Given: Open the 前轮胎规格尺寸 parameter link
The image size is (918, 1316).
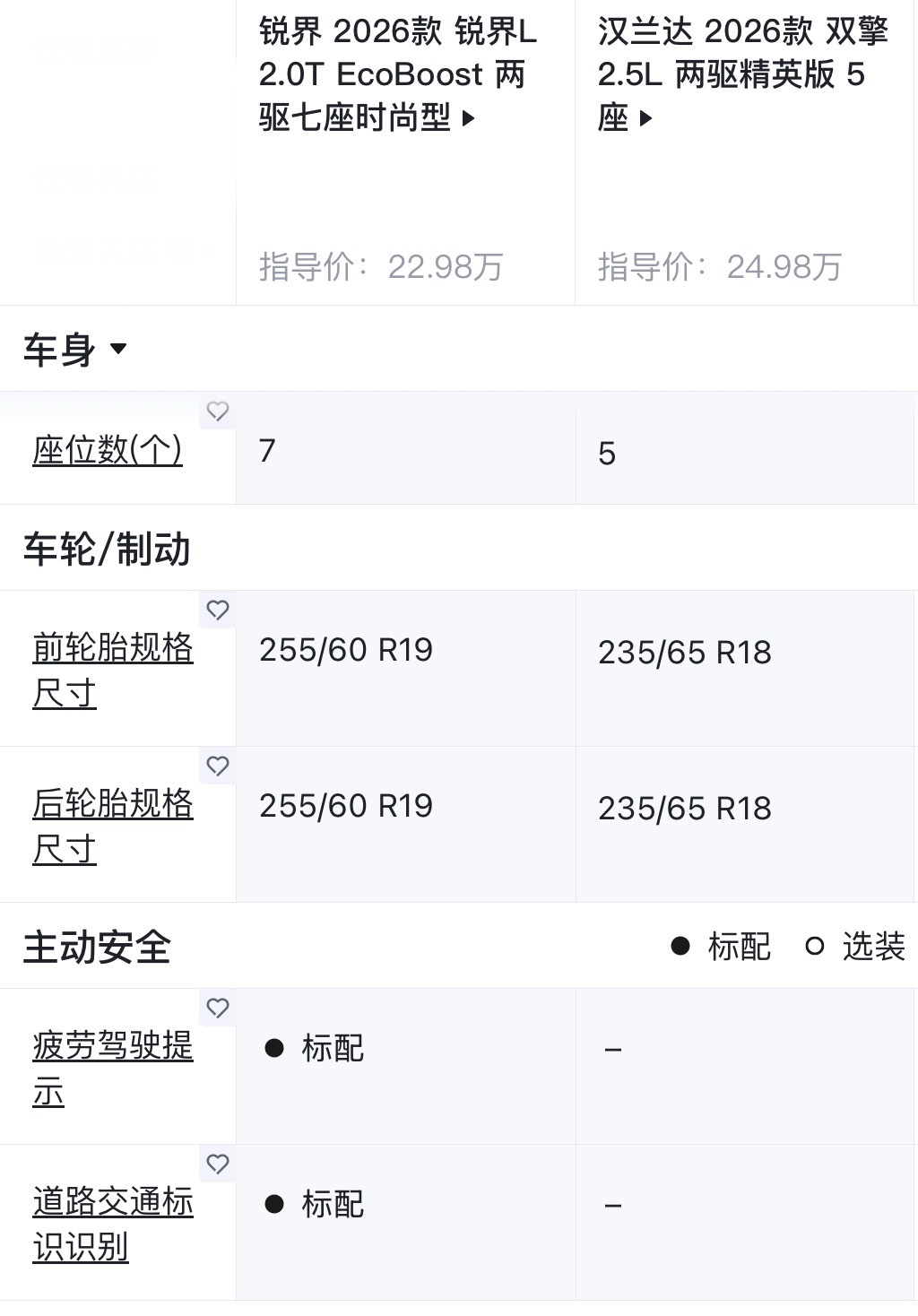Looking at the screenshot, I should point(112,670).
